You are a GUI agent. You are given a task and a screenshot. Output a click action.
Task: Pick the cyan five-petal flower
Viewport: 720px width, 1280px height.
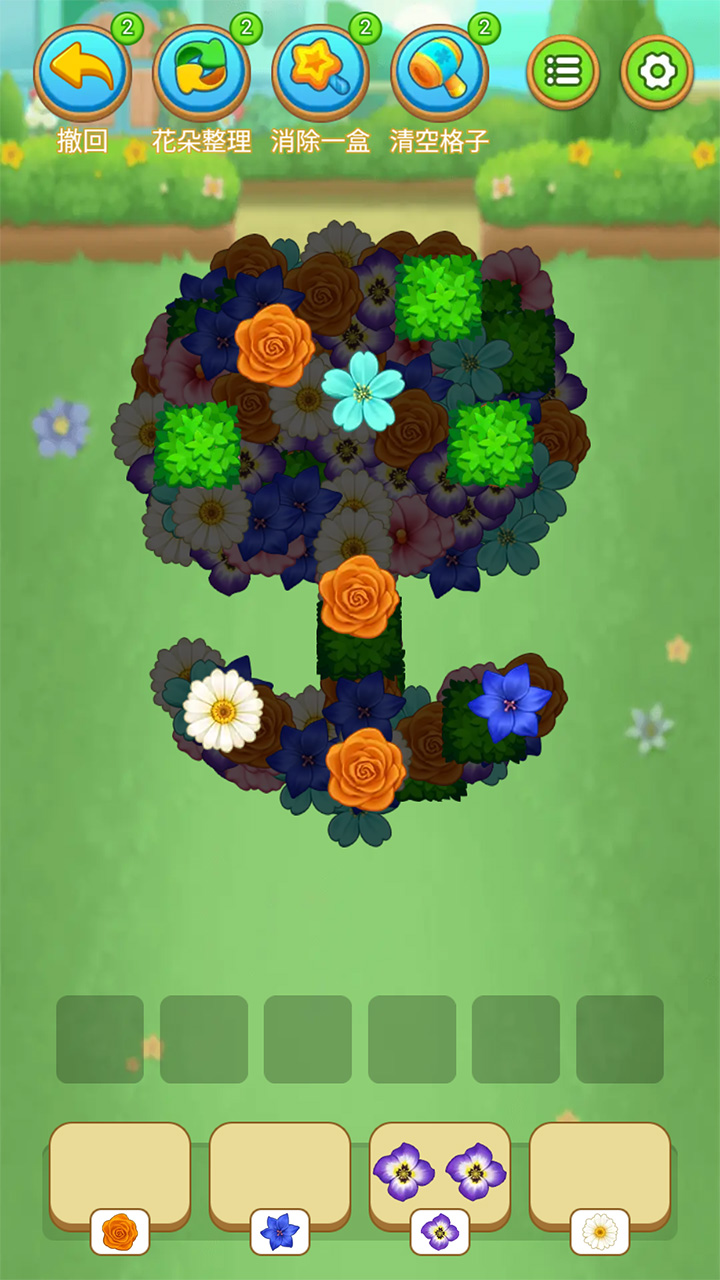(362, 390)
